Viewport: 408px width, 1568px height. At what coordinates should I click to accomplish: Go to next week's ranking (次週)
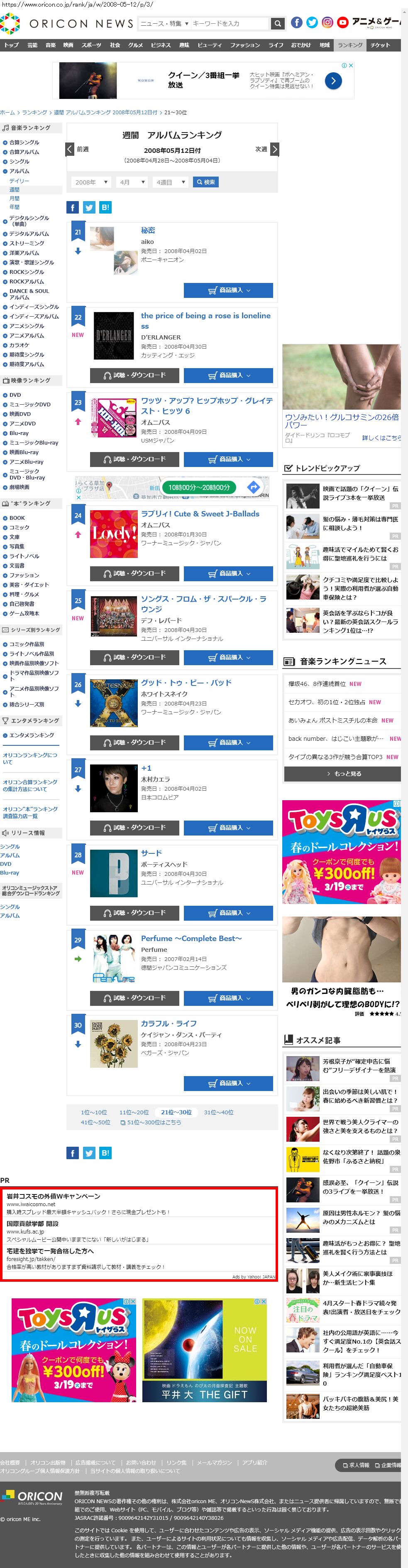[266, 149]
